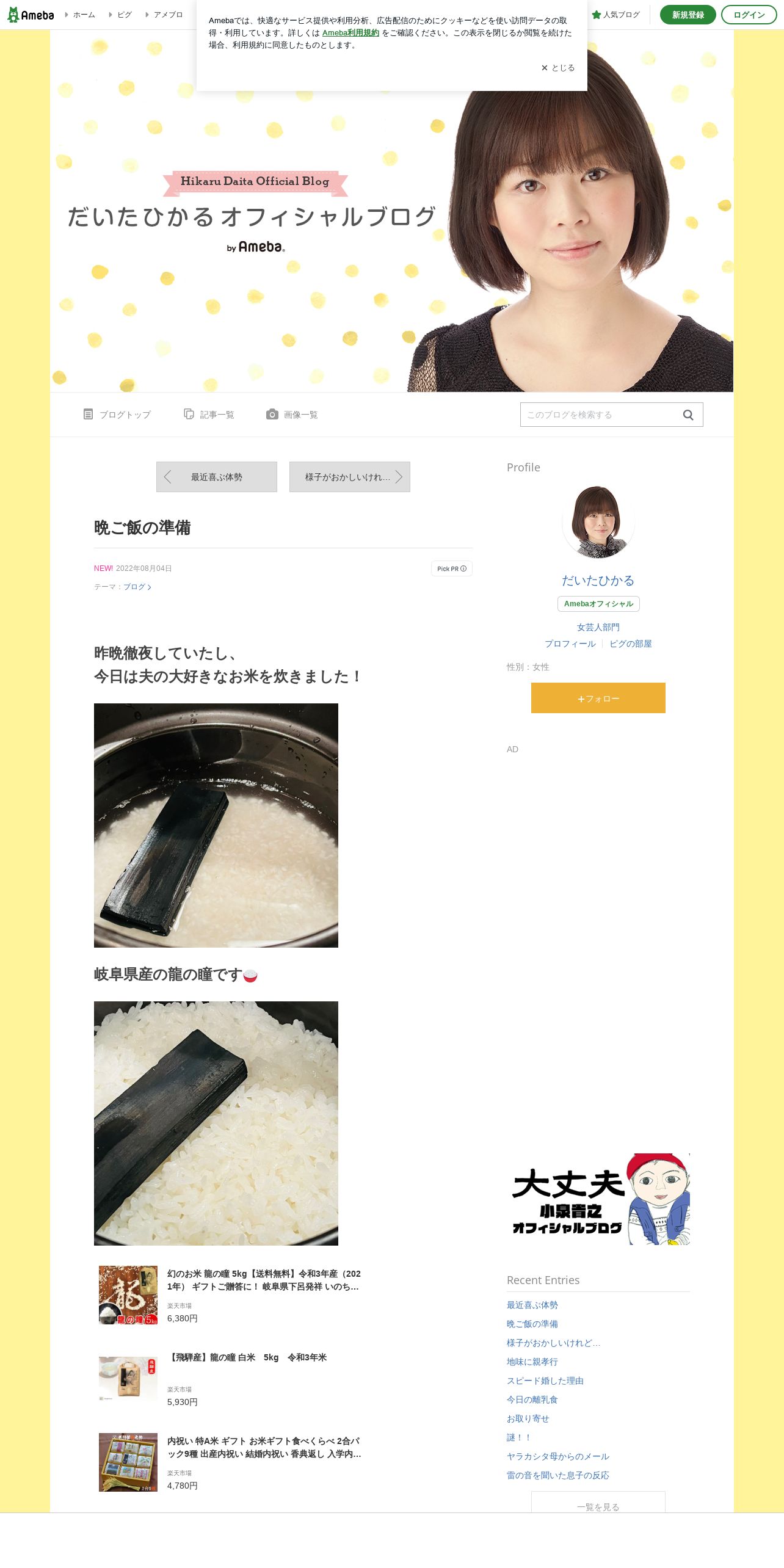
Task: Dismiss the cookie notice with とじる
Action: 557,68
